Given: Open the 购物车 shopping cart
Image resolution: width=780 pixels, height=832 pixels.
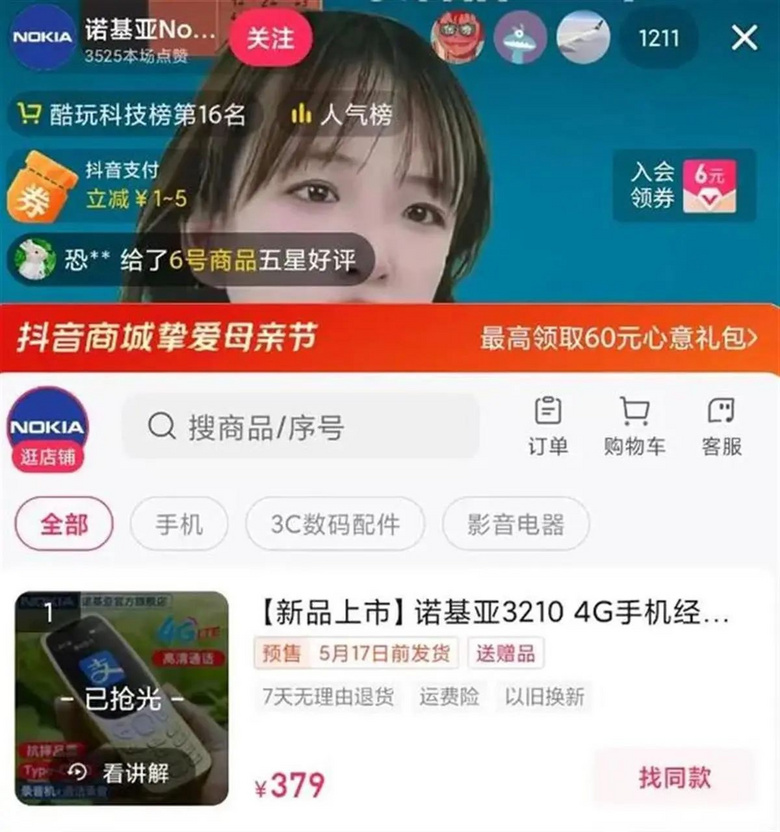Looking at the screenshot, I should 634,427.
